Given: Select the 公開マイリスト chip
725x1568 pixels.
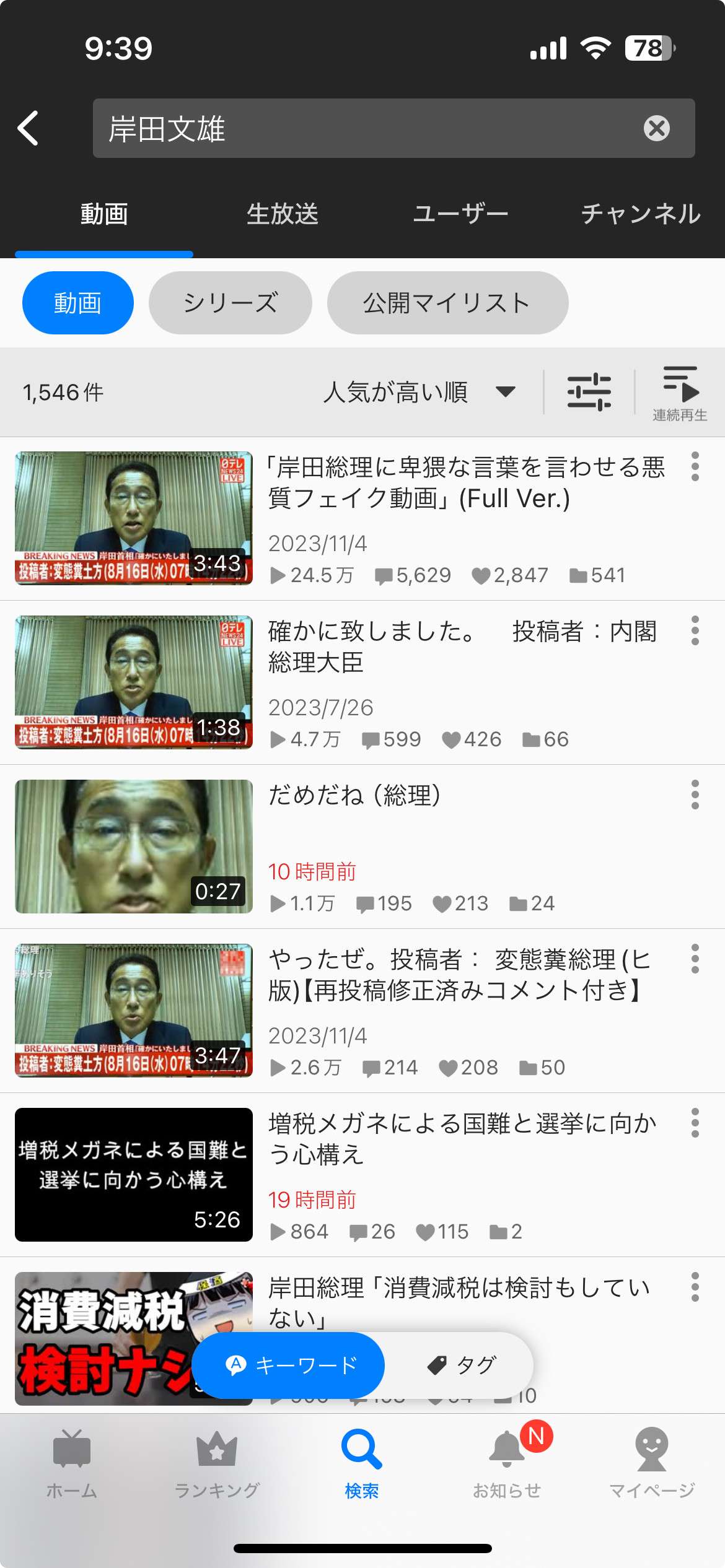Looking at the screenshot, I should click(x=447, y=303).
